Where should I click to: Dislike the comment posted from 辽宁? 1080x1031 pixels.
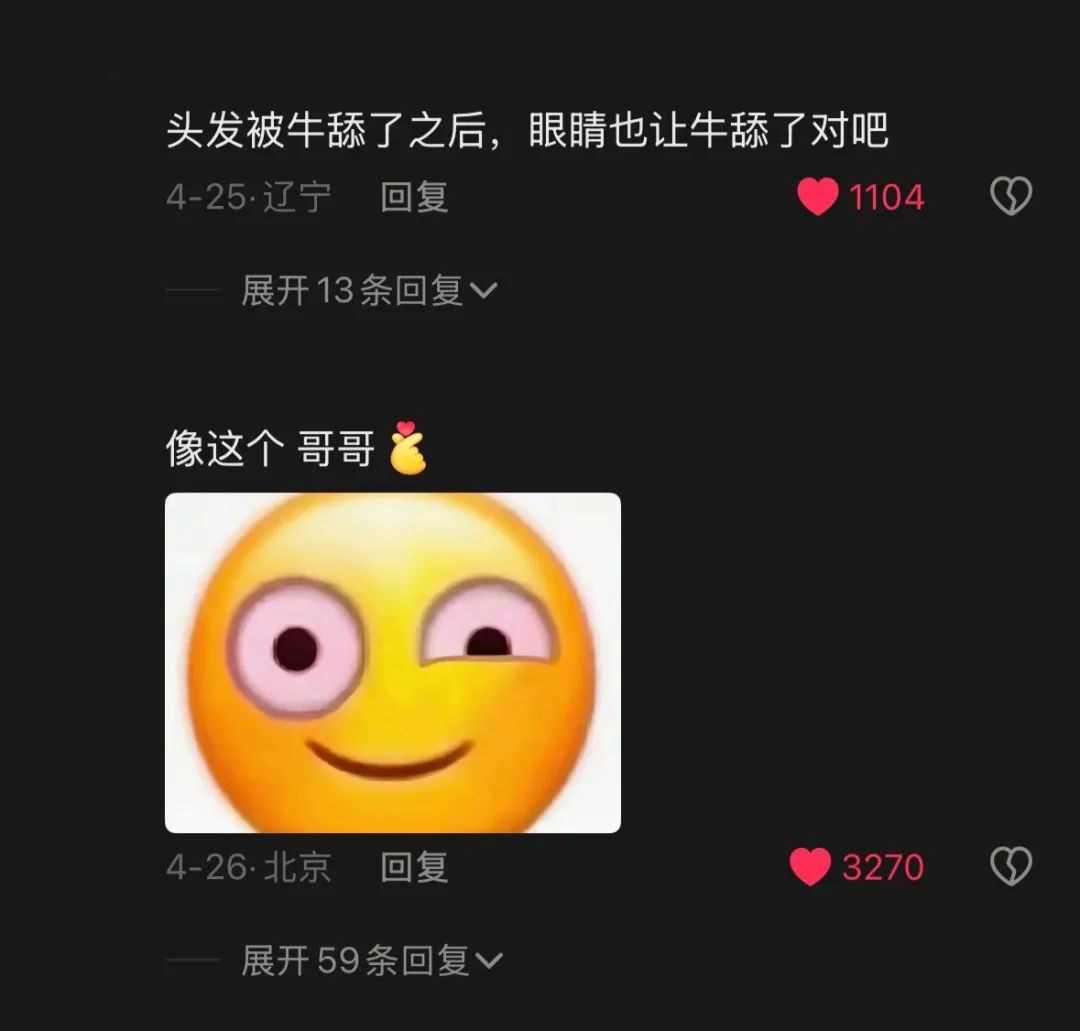click(x=1010, y=197)
